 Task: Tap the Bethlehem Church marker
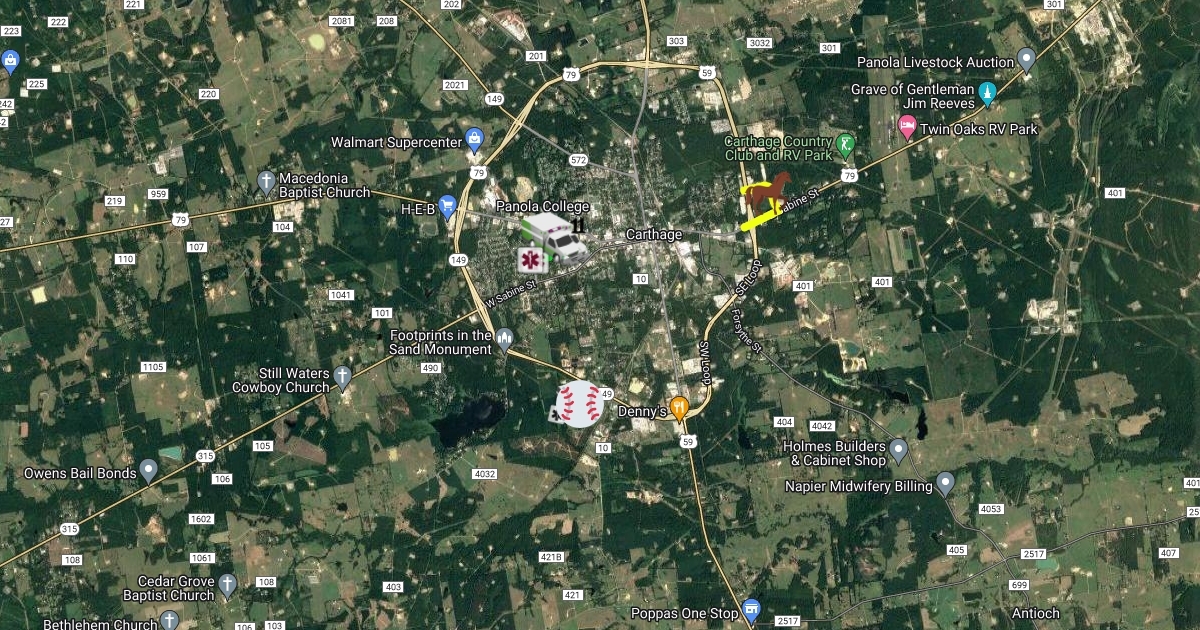pyautogui.click(x=169, y=622)
